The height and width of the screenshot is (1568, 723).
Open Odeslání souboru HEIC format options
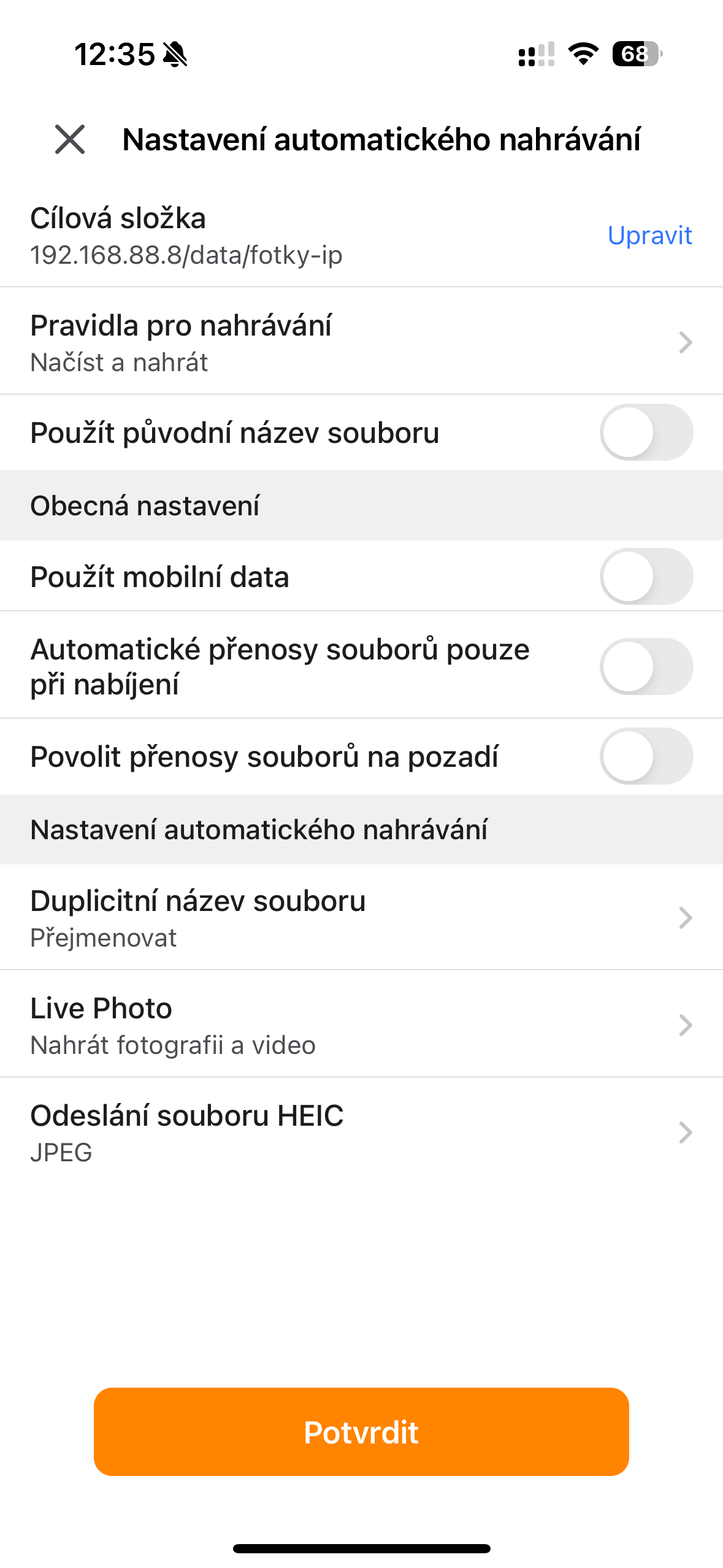click(x=362, y=1131)
